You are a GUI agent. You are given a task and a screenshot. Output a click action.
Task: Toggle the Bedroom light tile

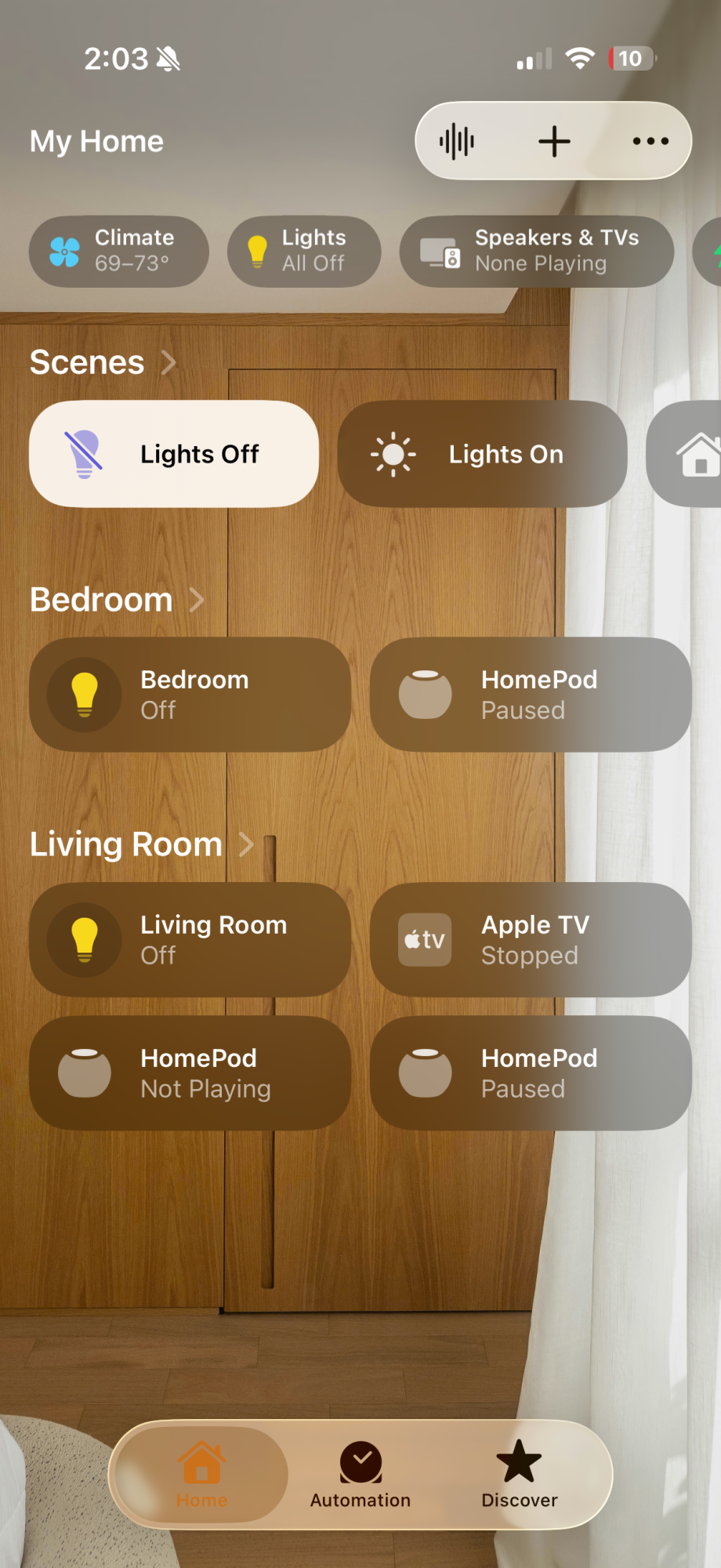[190, 695]
